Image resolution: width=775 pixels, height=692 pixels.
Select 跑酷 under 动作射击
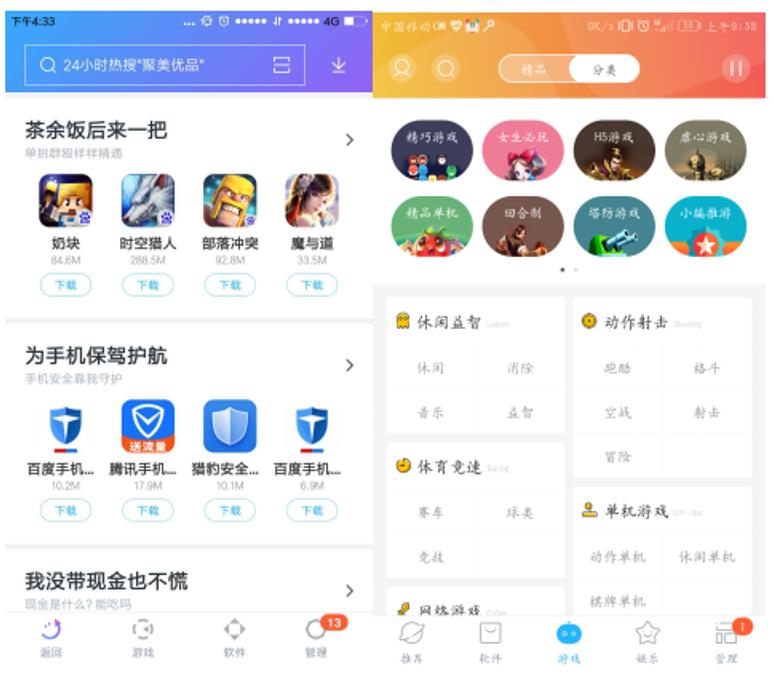(617, 368)
